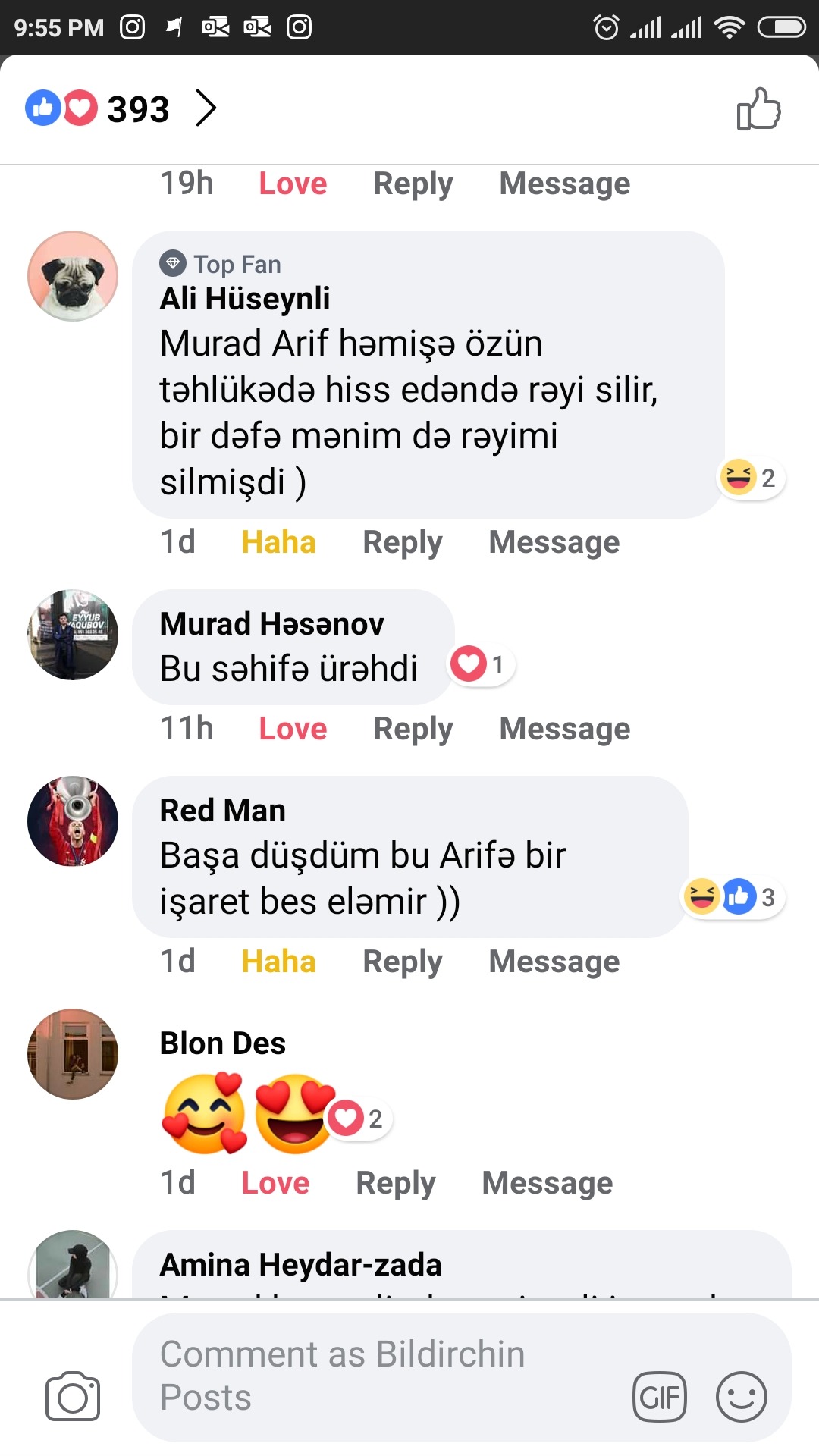
Task: Tap Haha under Ali Hüseynli's comment
Action: [278, 543]
